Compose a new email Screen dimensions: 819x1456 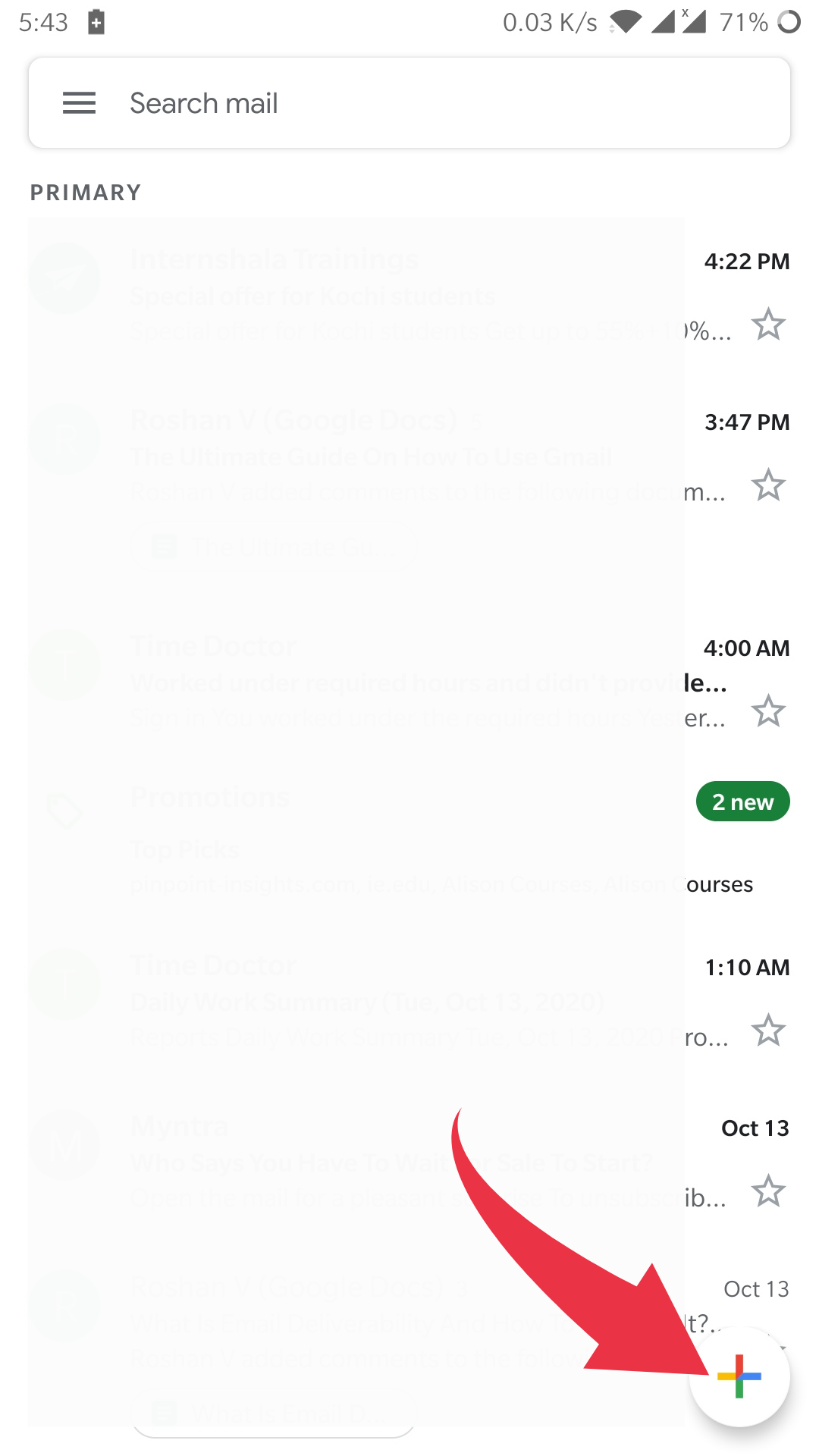[739, 1376]
